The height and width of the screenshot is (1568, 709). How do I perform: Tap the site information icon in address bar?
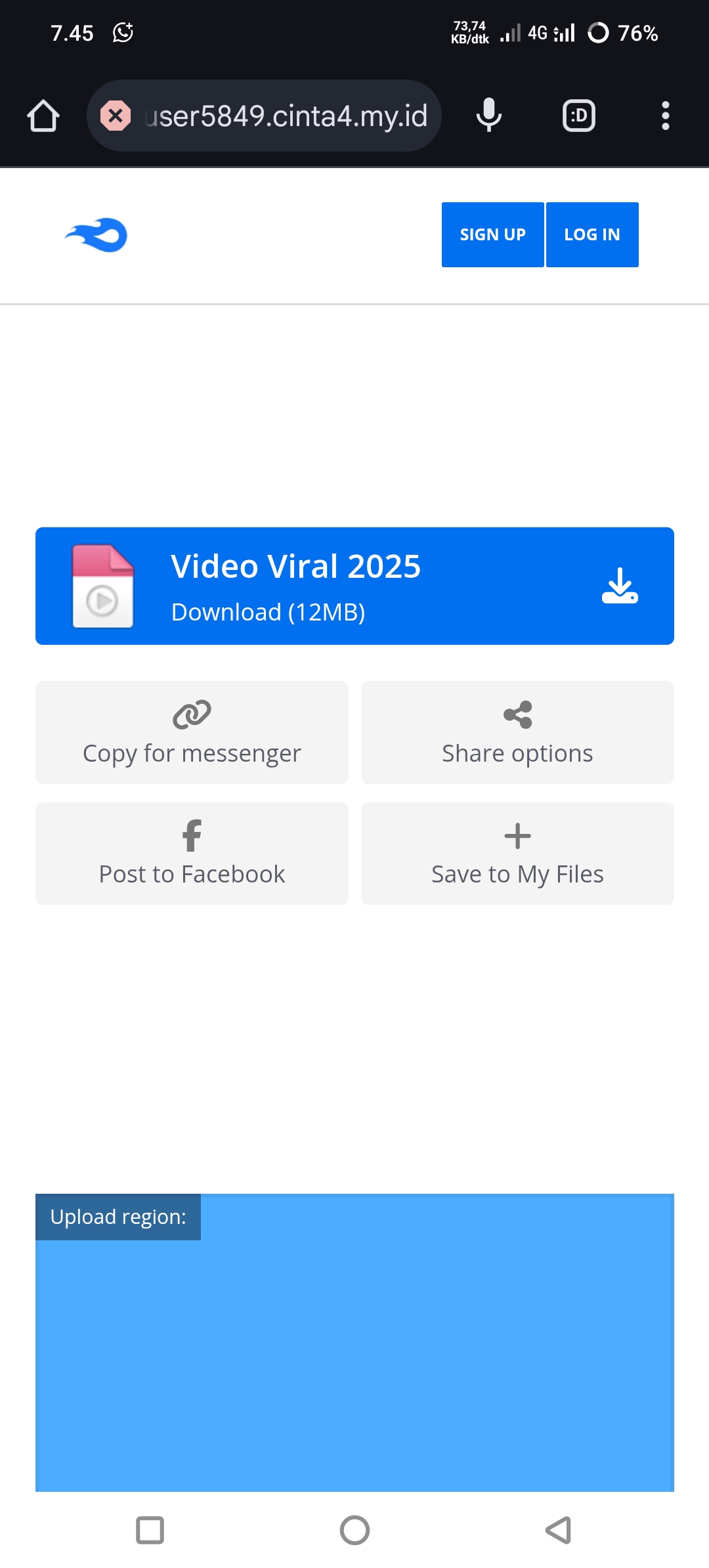pyautogui.click(x=116, y=116)
